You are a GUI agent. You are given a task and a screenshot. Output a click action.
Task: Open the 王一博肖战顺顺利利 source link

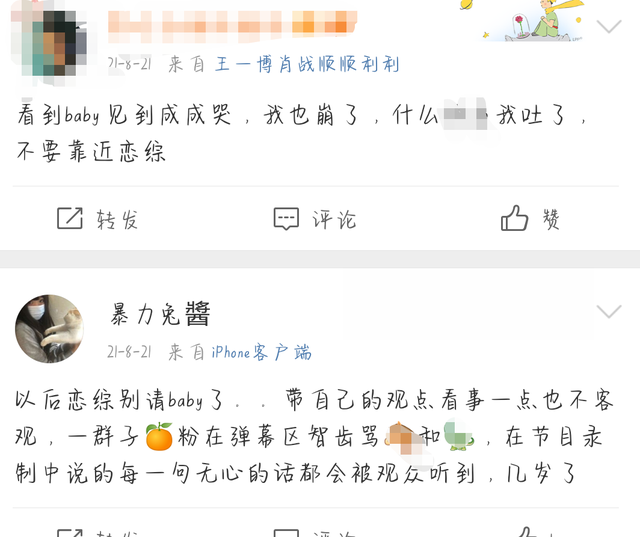[x=307, y=64]
